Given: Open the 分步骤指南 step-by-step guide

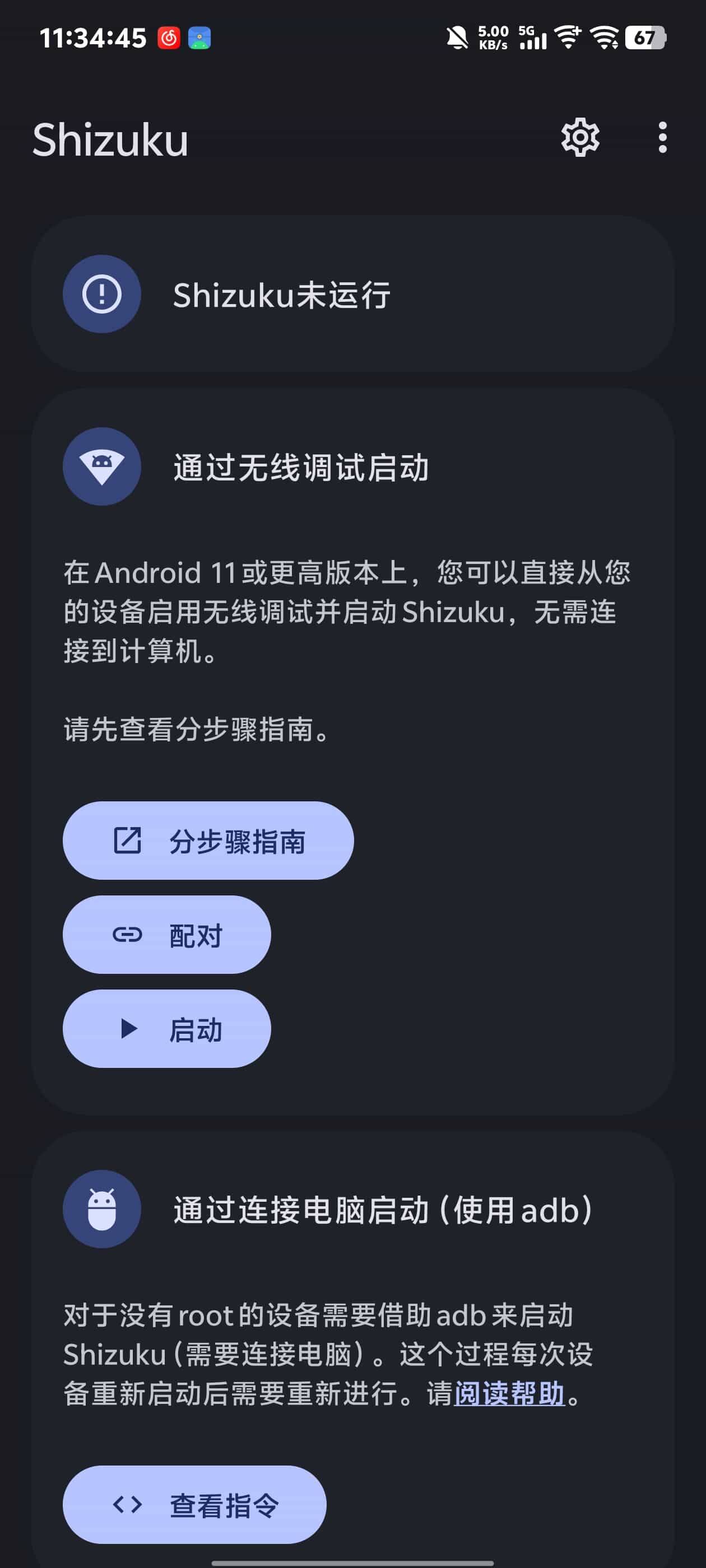Looking at the screenshot, I should 208,841.
